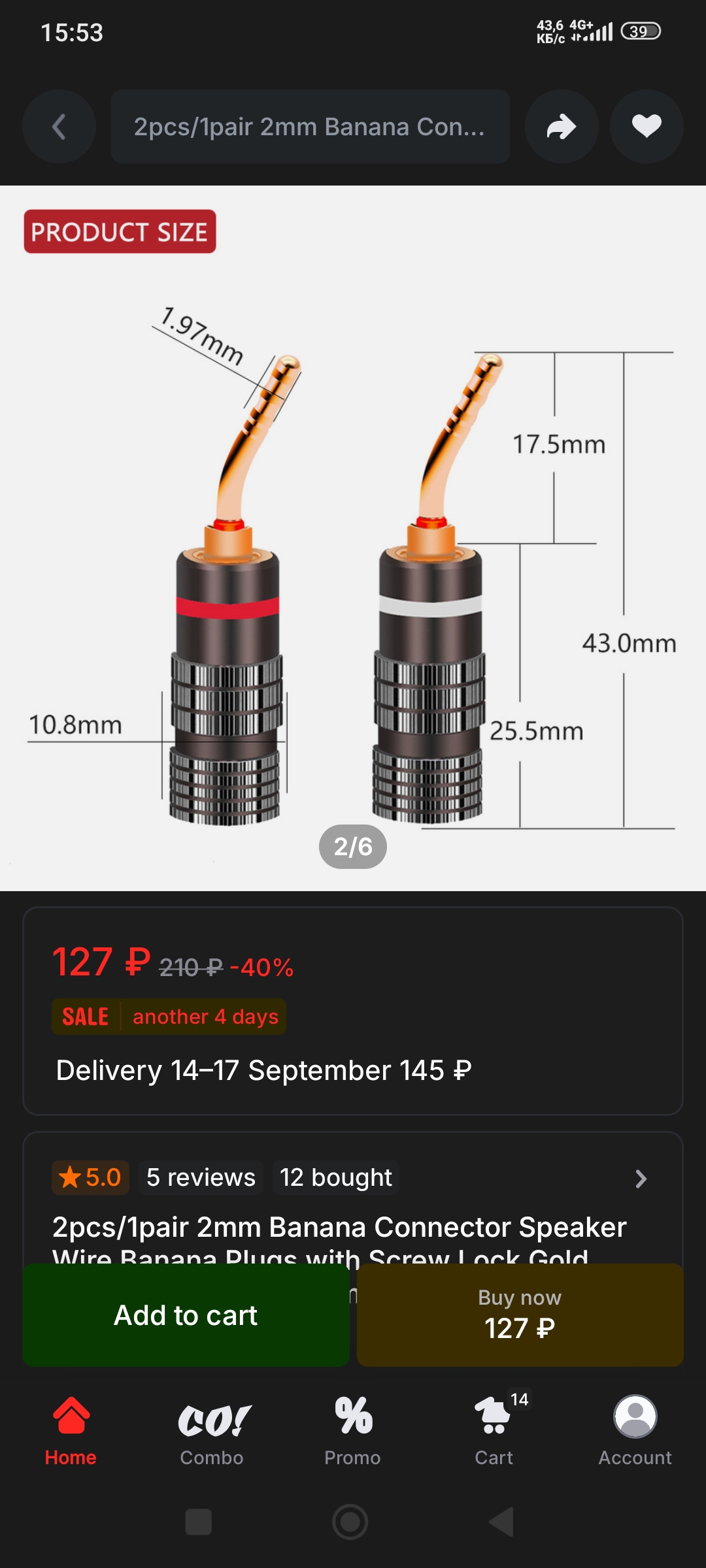The width and height of the screenshot is (706, 1568).
Task: Switch to the Home tab
Action: click(x=71, y=1431)
